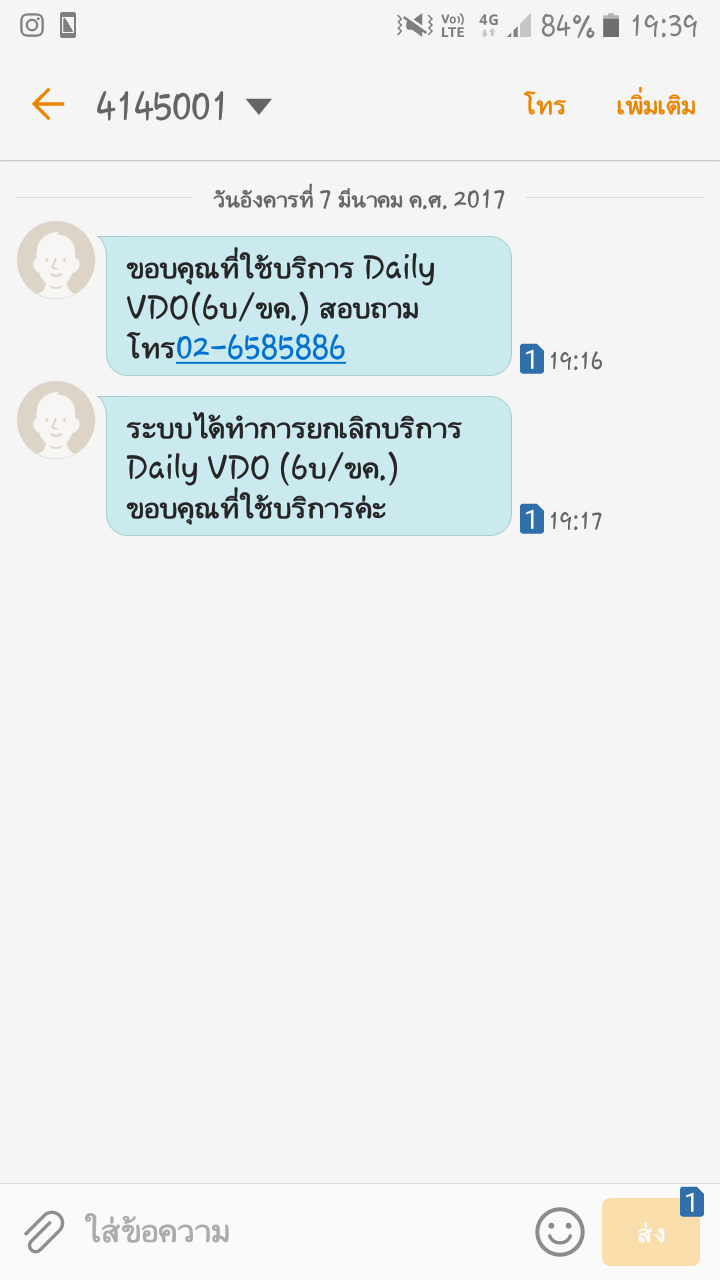The image size is (720, 1280).
Task: Open sender avatar beside the 19:16 message
Action: [56, 260]
